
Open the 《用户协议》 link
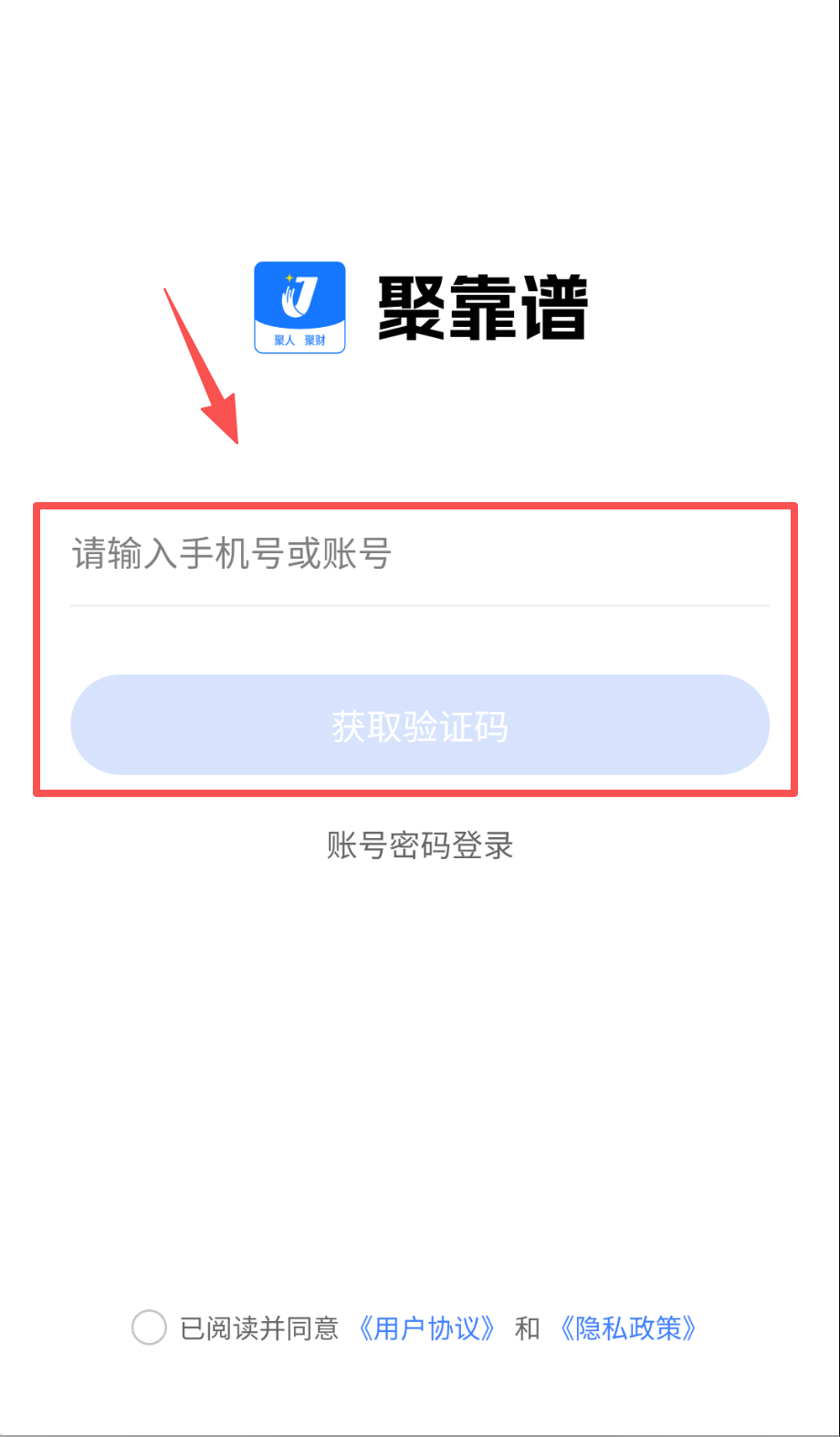426,1328
